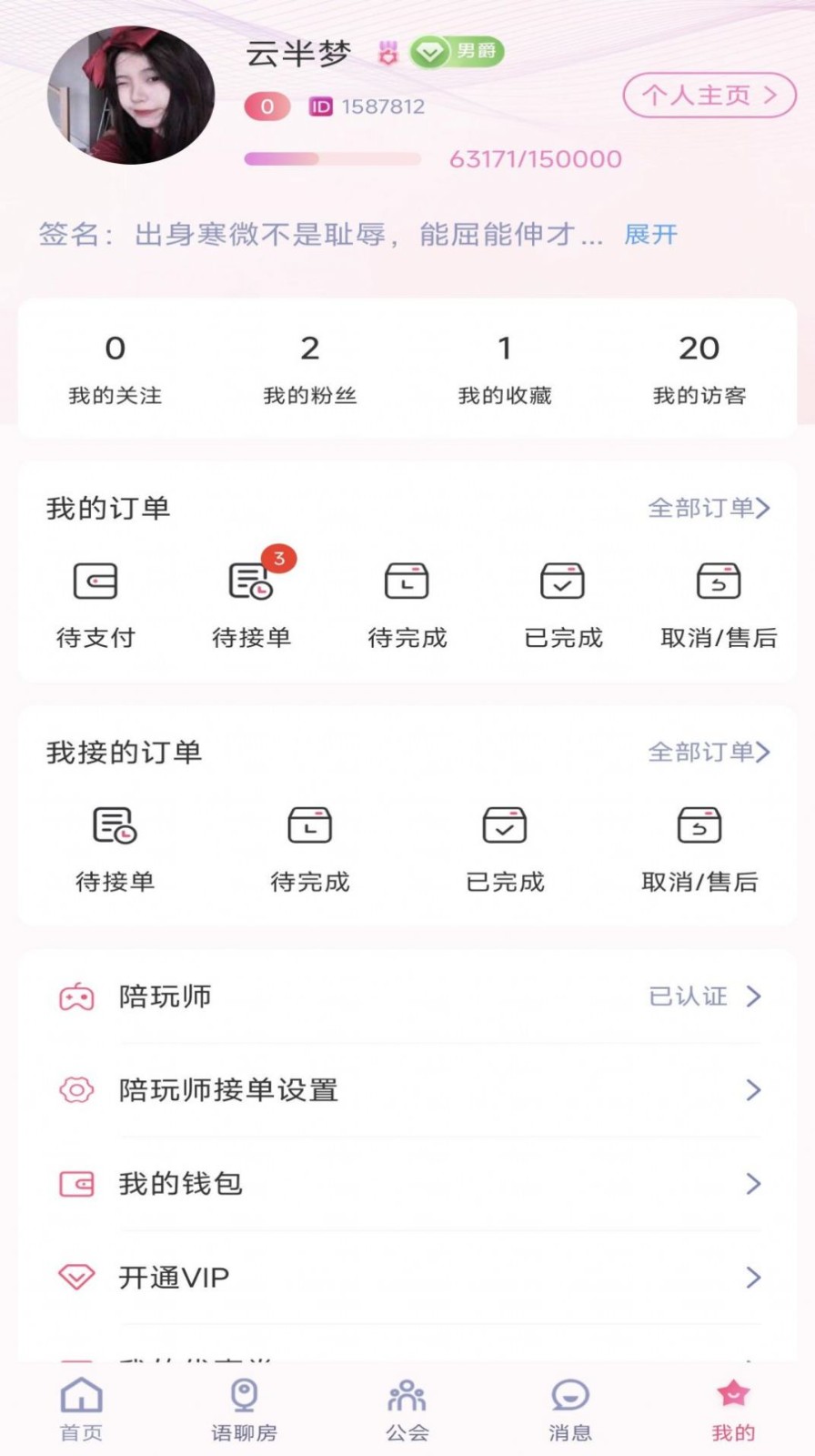Open the 陪玩师 certification row
The image size is (815, 1456).
coord(407,996)
